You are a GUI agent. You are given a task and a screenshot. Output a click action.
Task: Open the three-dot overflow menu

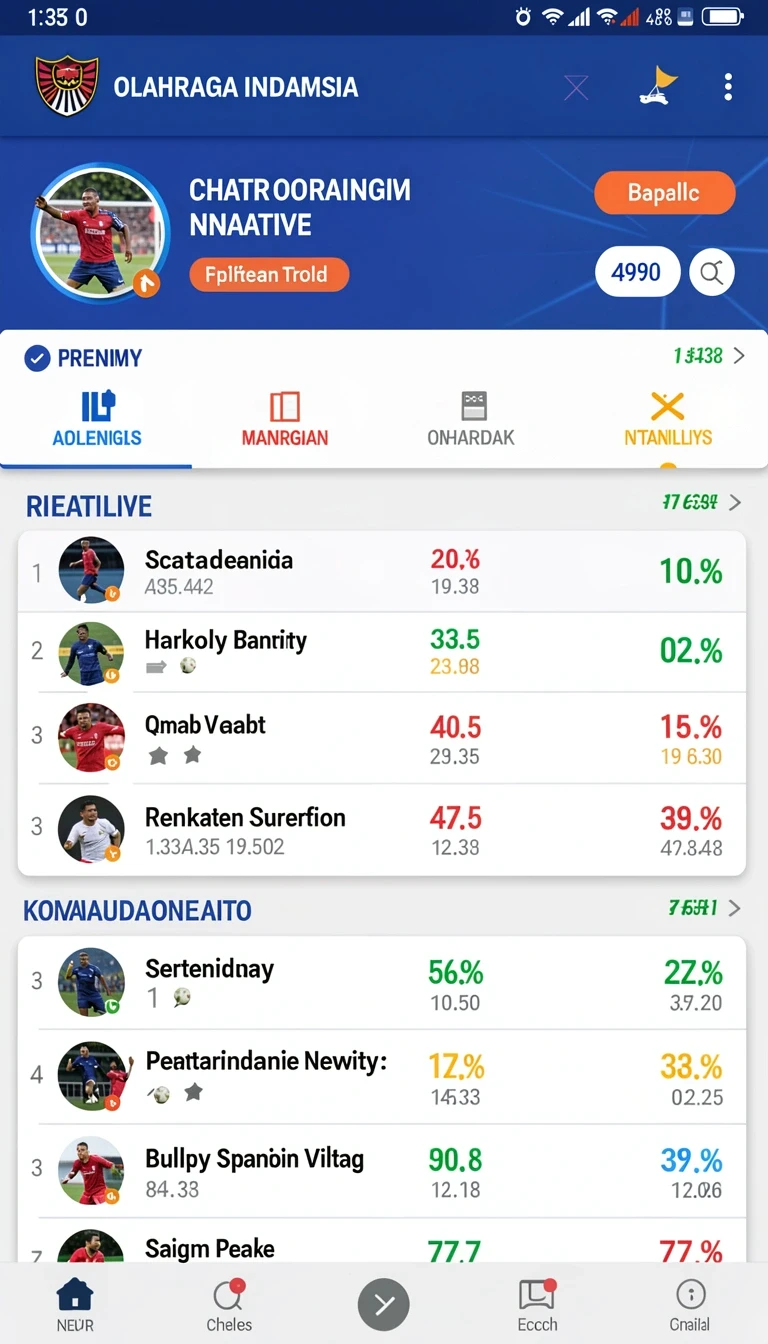coord(728,87)
